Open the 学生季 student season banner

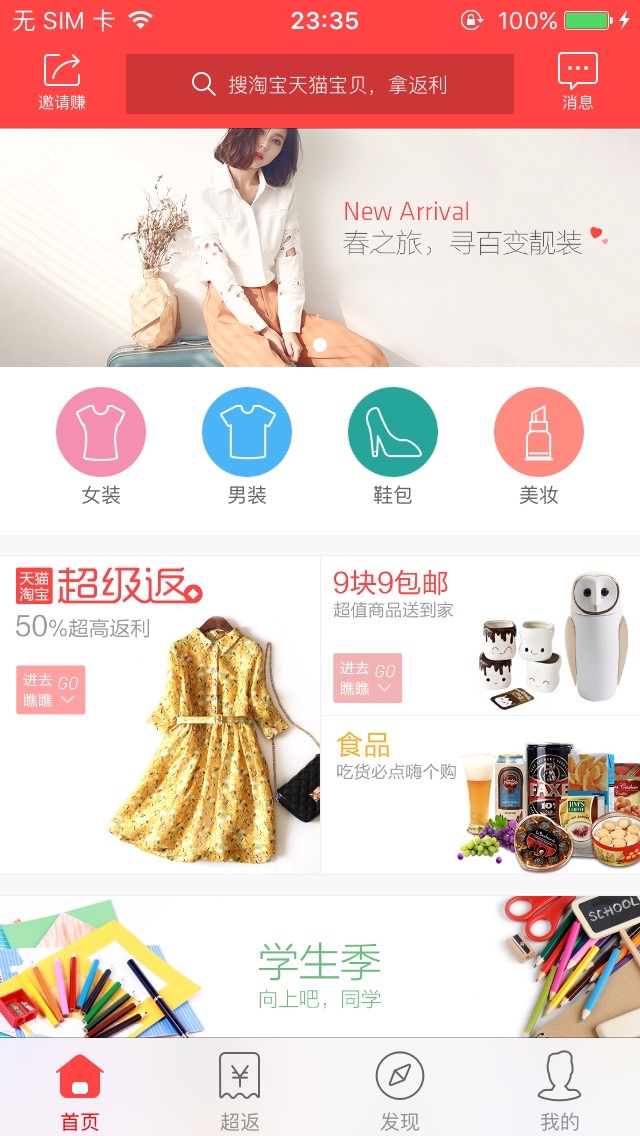point(320,966)
